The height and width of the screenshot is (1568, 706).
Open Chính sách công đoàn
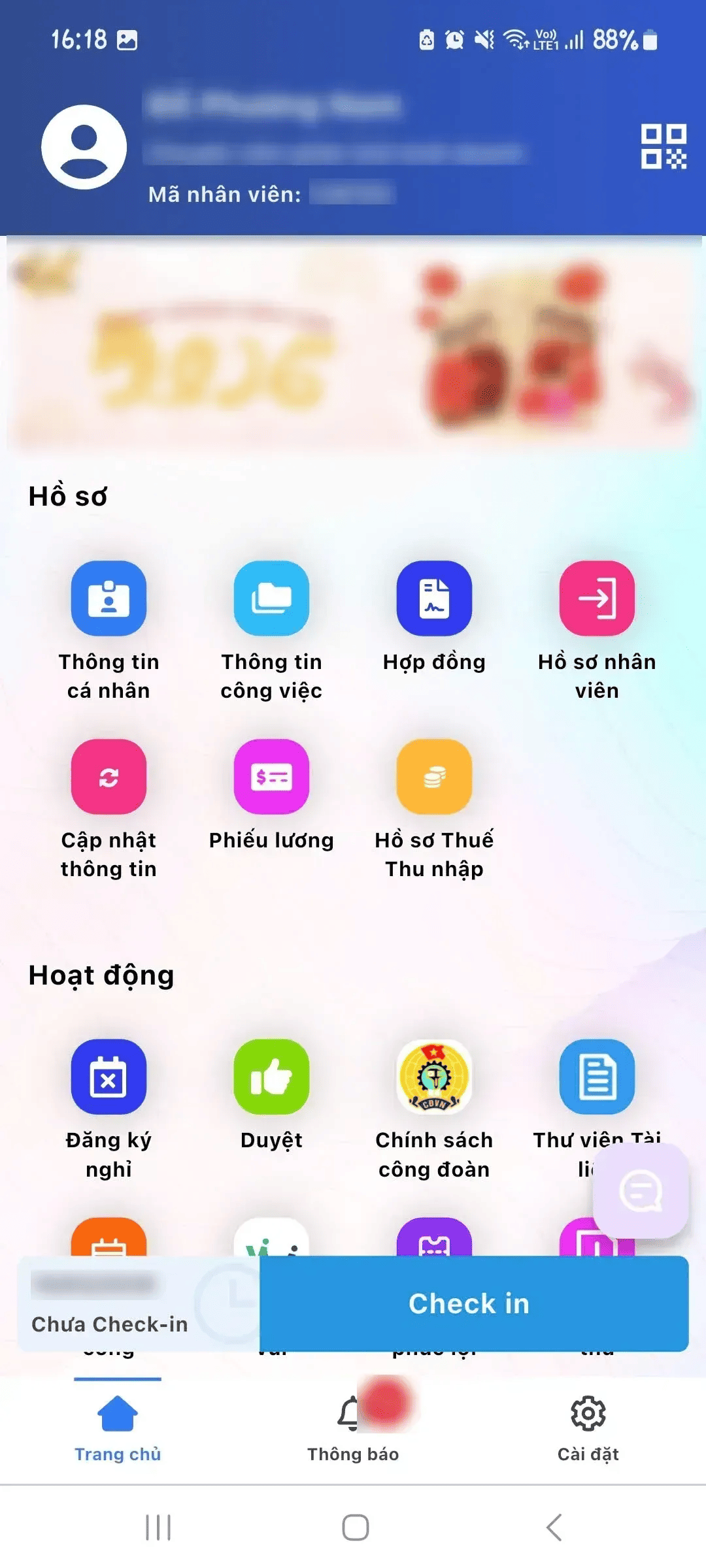click(x=434, y=1077)
